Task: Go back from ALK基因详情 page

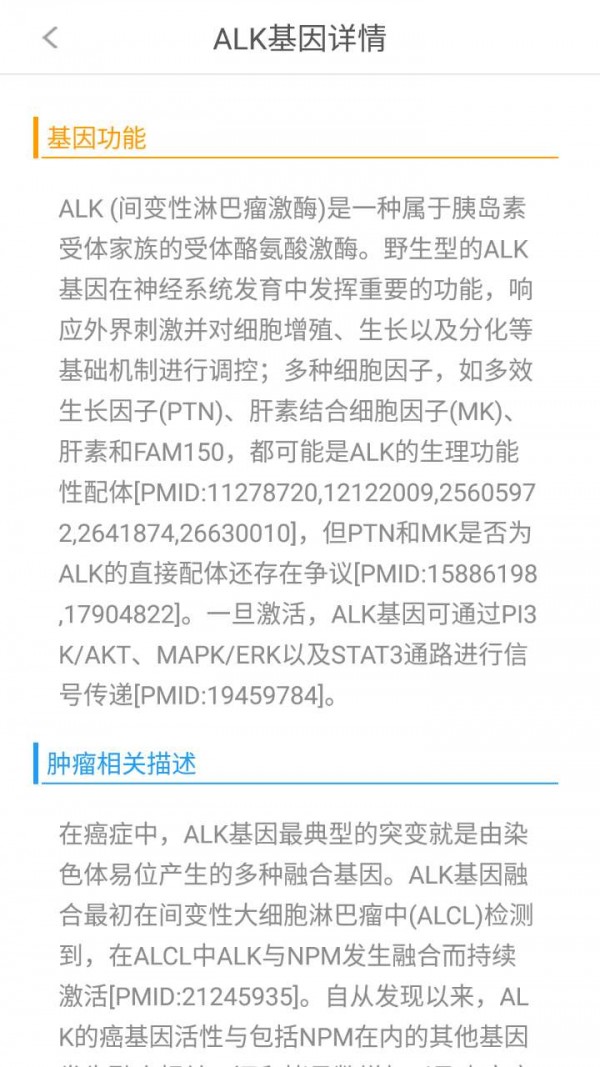Action: coord(50,38)
